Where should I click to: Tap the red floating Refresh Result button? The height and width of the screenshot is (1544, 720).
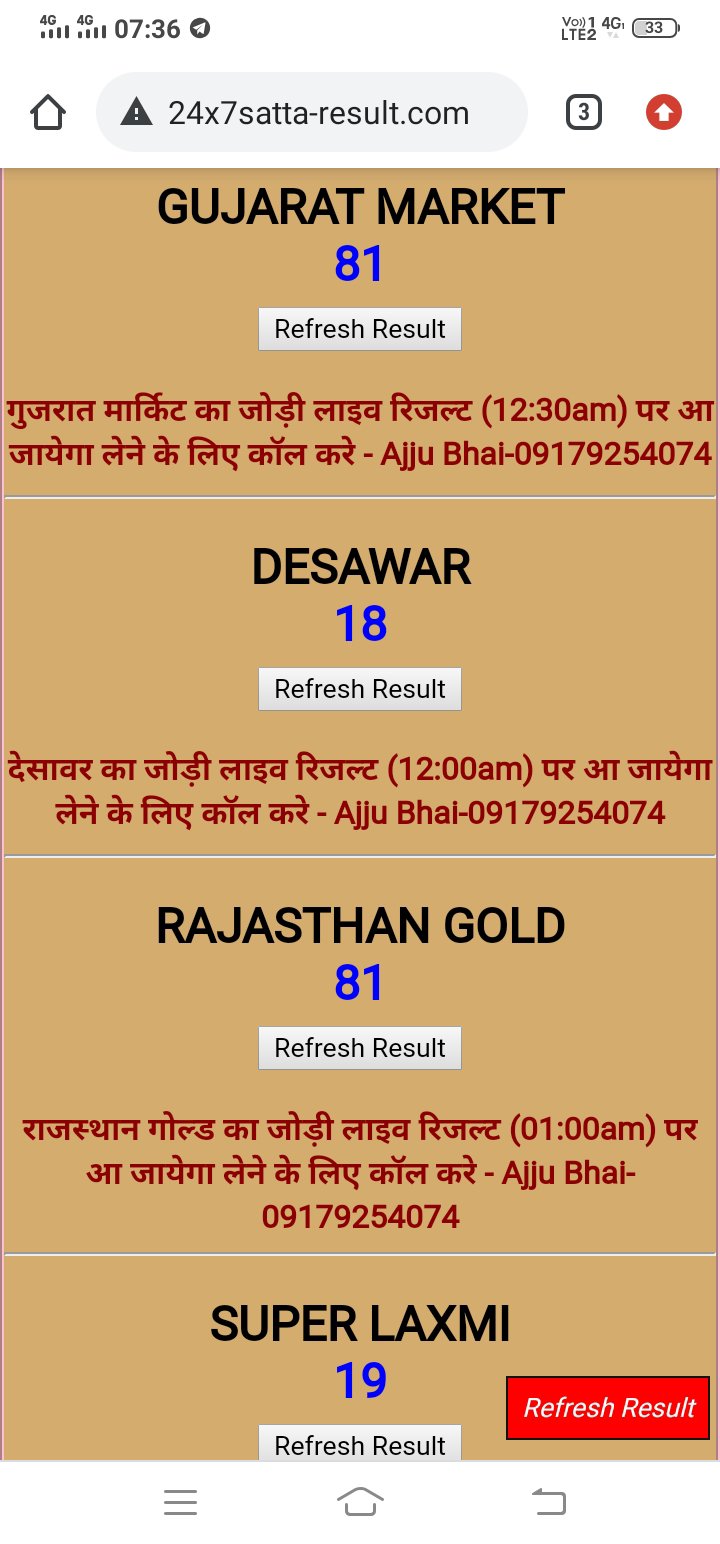click(x=608, y=1408)
